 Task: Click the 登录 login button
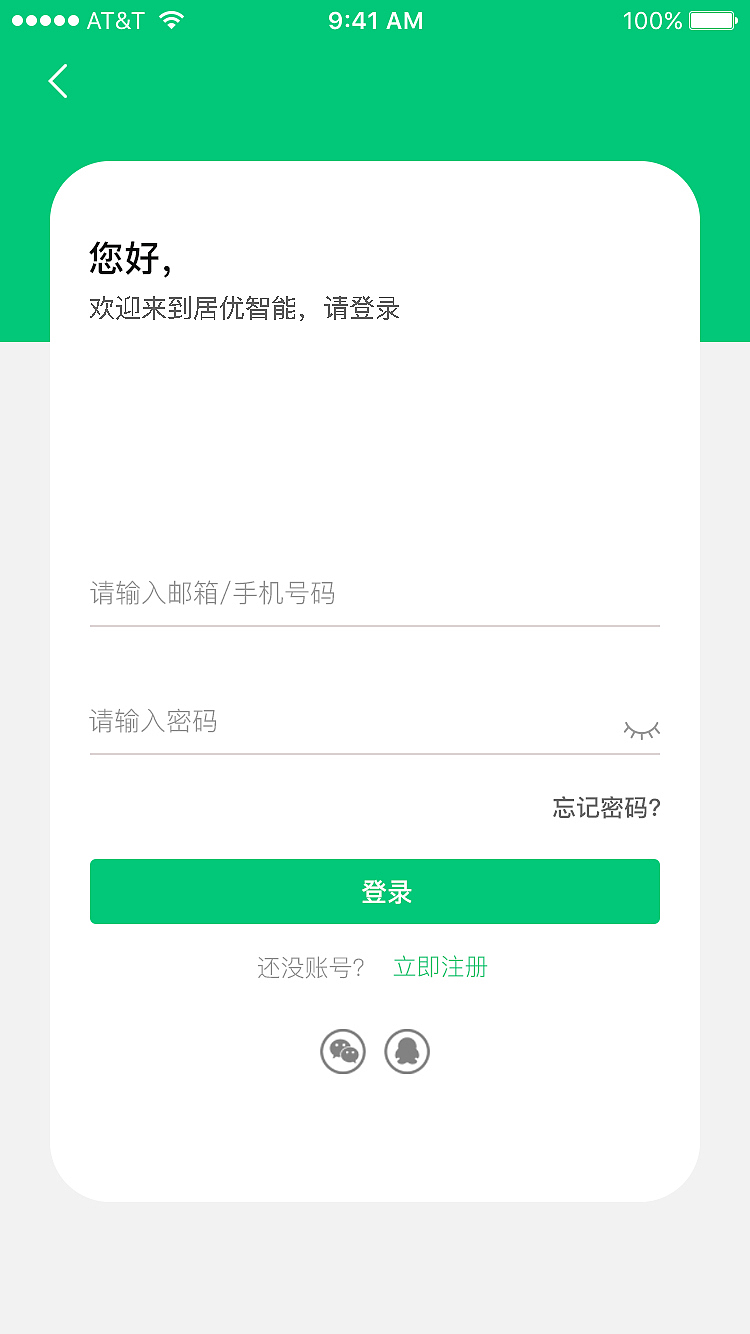click(x=375, y=891)
